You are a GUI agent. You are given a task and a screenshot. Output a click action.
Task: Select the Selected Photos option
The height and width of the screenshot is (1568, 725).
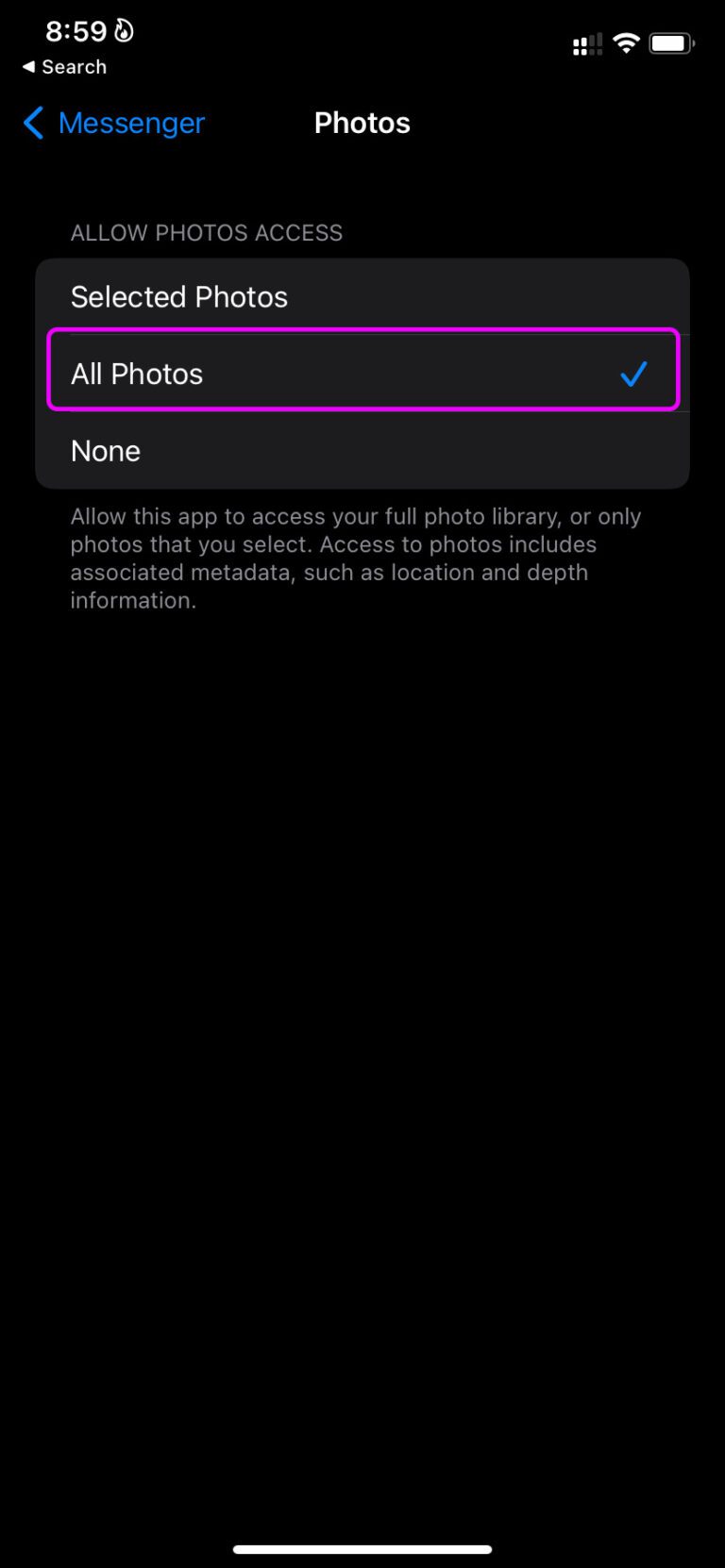point(362,296)
